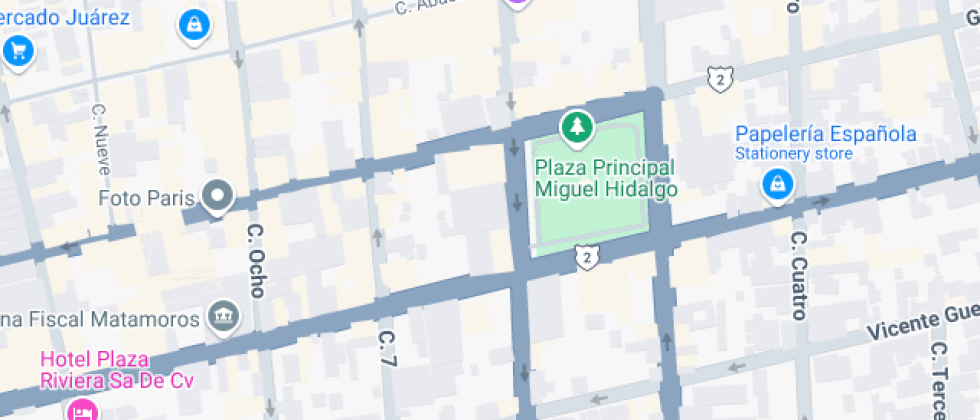Select the Plaza Principal Miguel Hidalgo park pin

(x=576, y=126)
